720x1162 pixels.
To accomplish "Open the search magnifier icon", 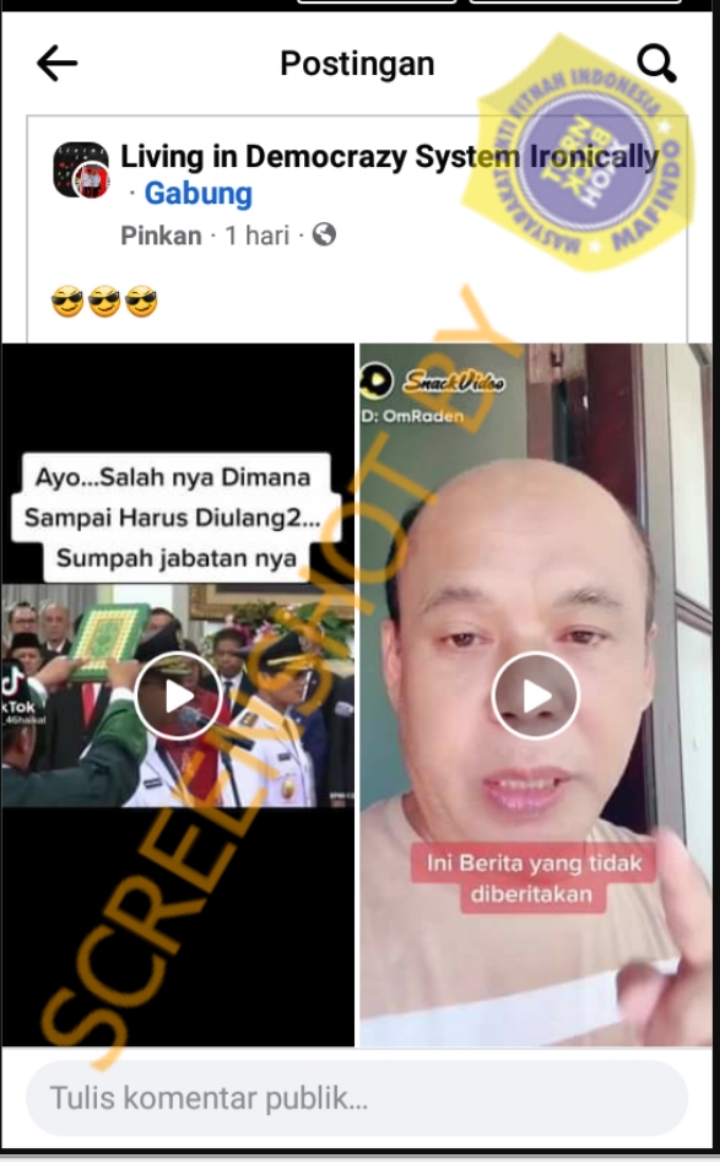I will click(x=656, y=64).
